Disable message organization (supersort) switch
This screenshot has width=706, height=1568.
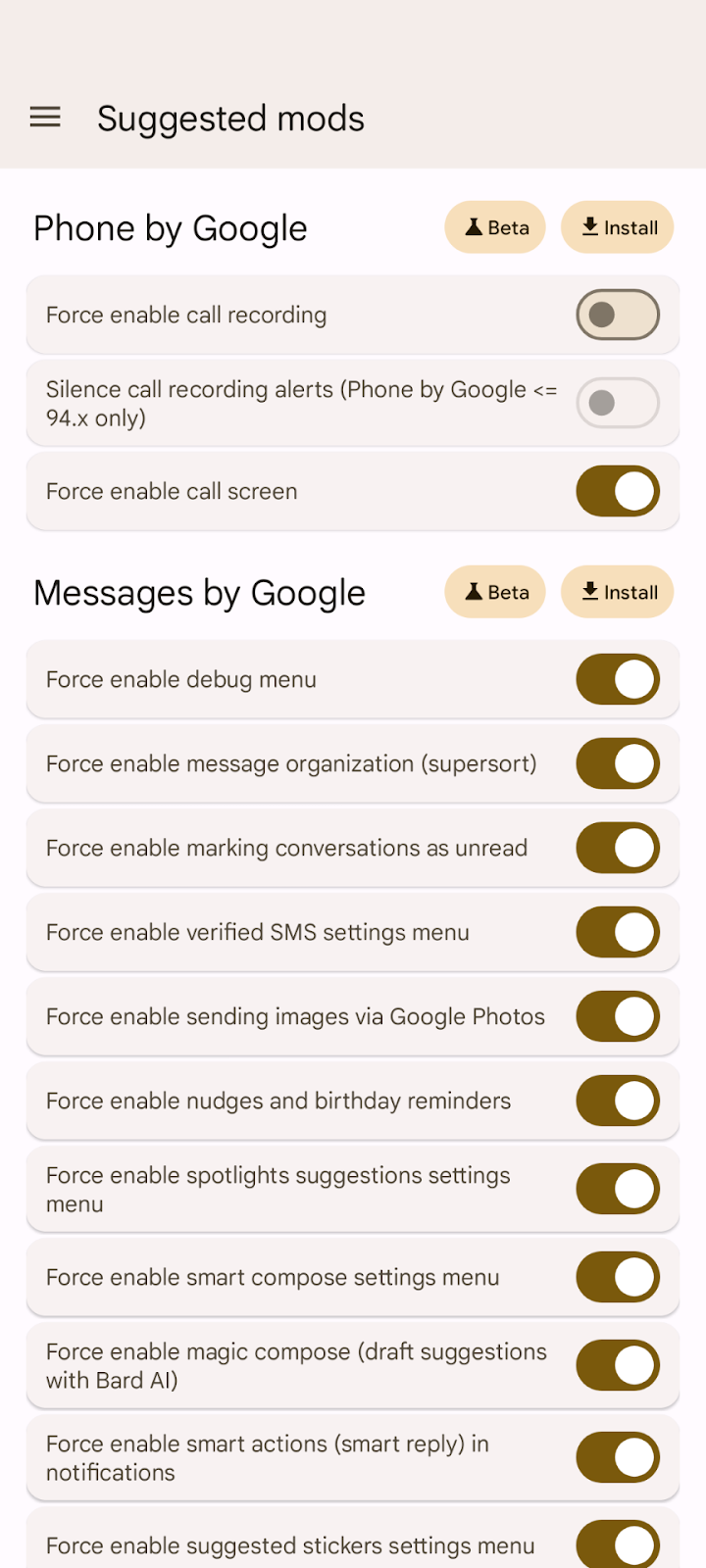pos(618,763)
